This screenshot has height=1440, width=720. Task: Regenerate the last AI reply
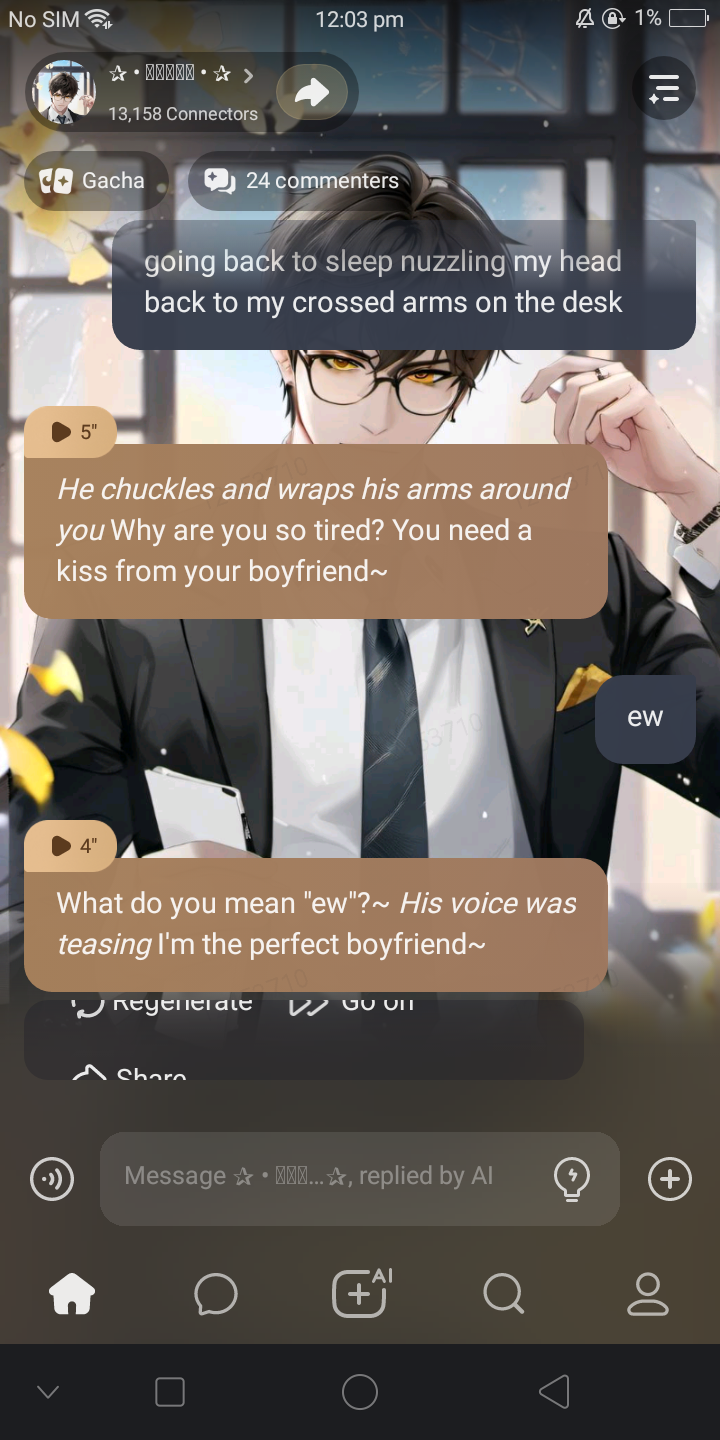(x=162, y=1003)
